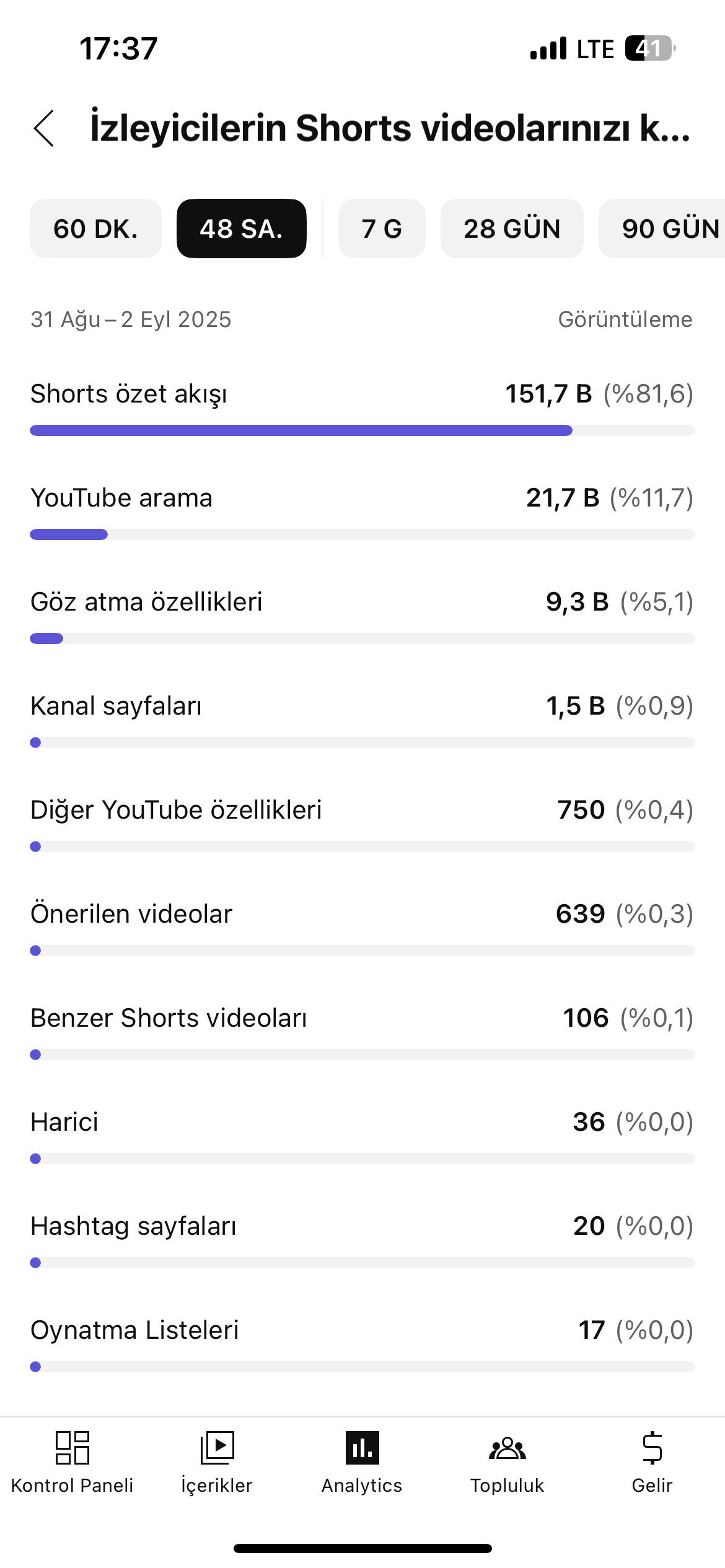Open the Analytics tab
This screenshot has width=725, height=1568.
click(362, 1463)
